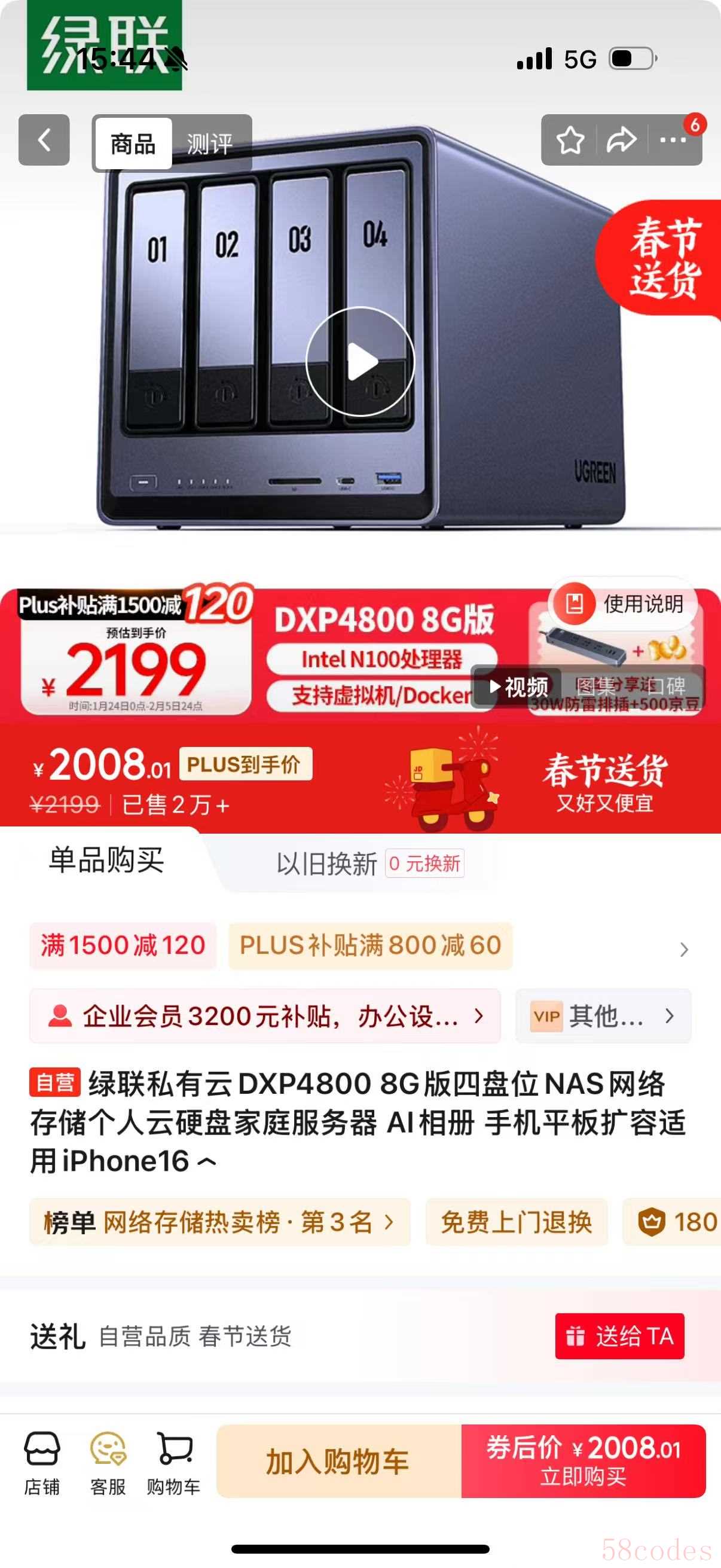Go back to the previous page
Viewport: 721px width, 1568px height.
pos(44,140)
